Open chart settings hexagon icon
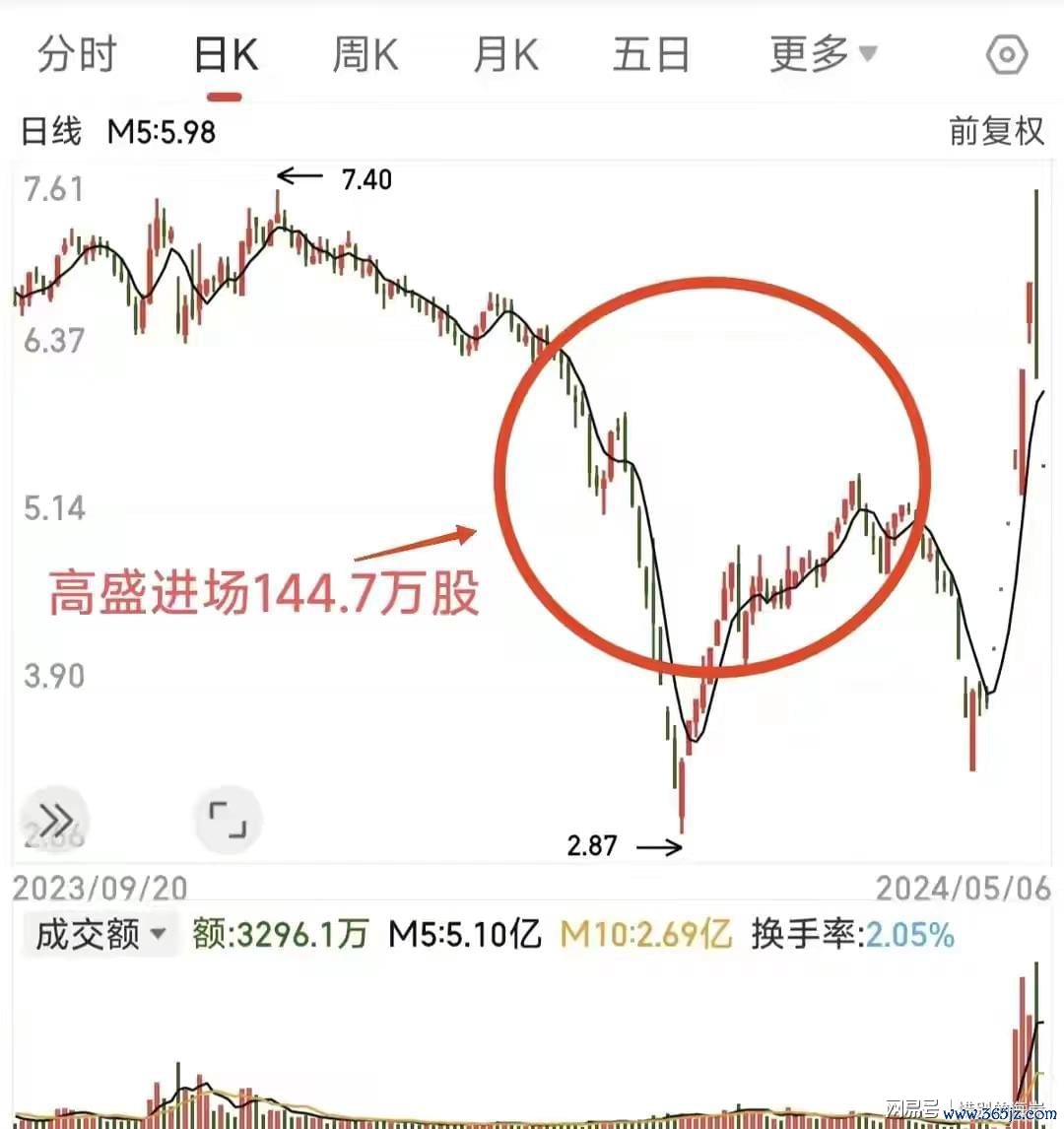Screen dimensions: 1064x1129 pyautogui.click(x=1006, y=55)
